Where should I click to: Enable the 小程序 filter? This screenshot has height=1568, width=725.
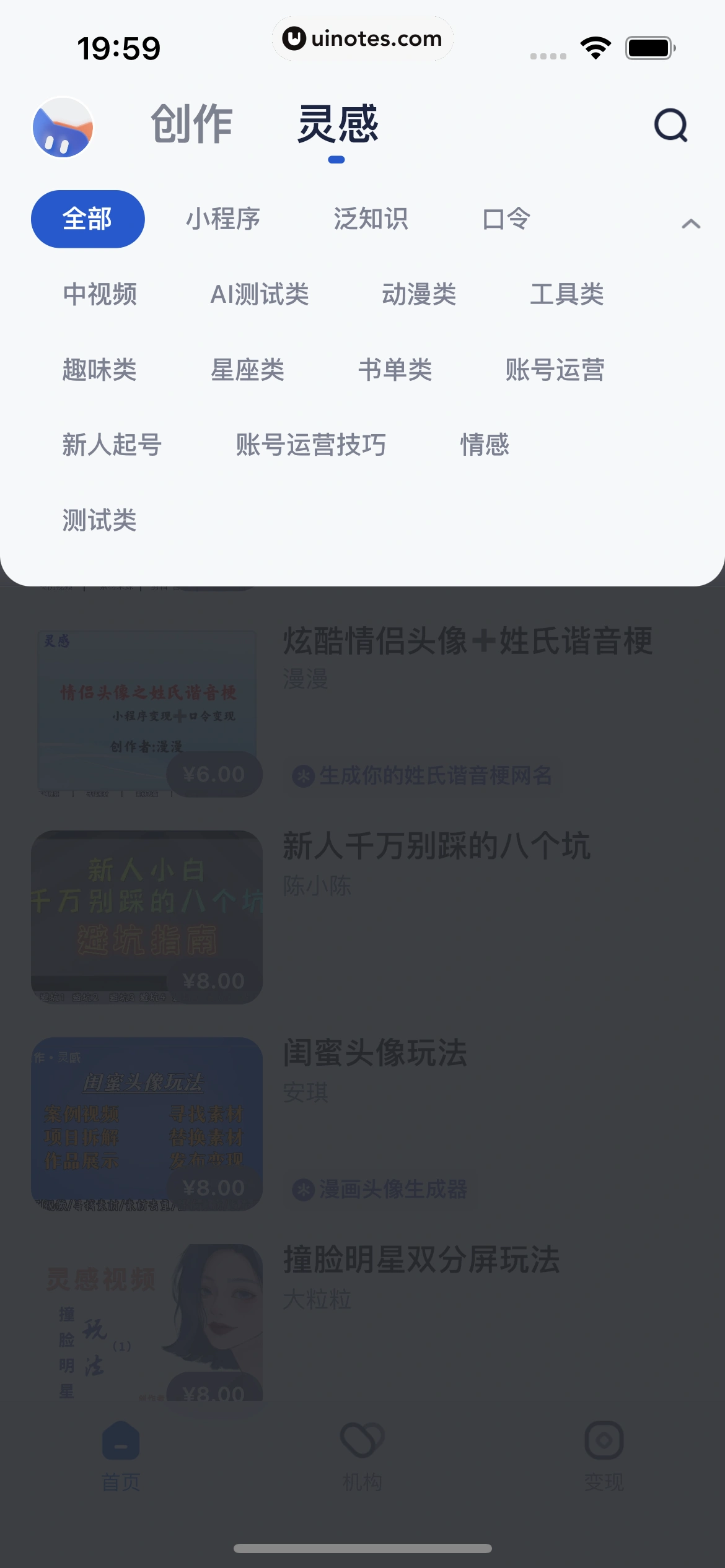point(223,219)
